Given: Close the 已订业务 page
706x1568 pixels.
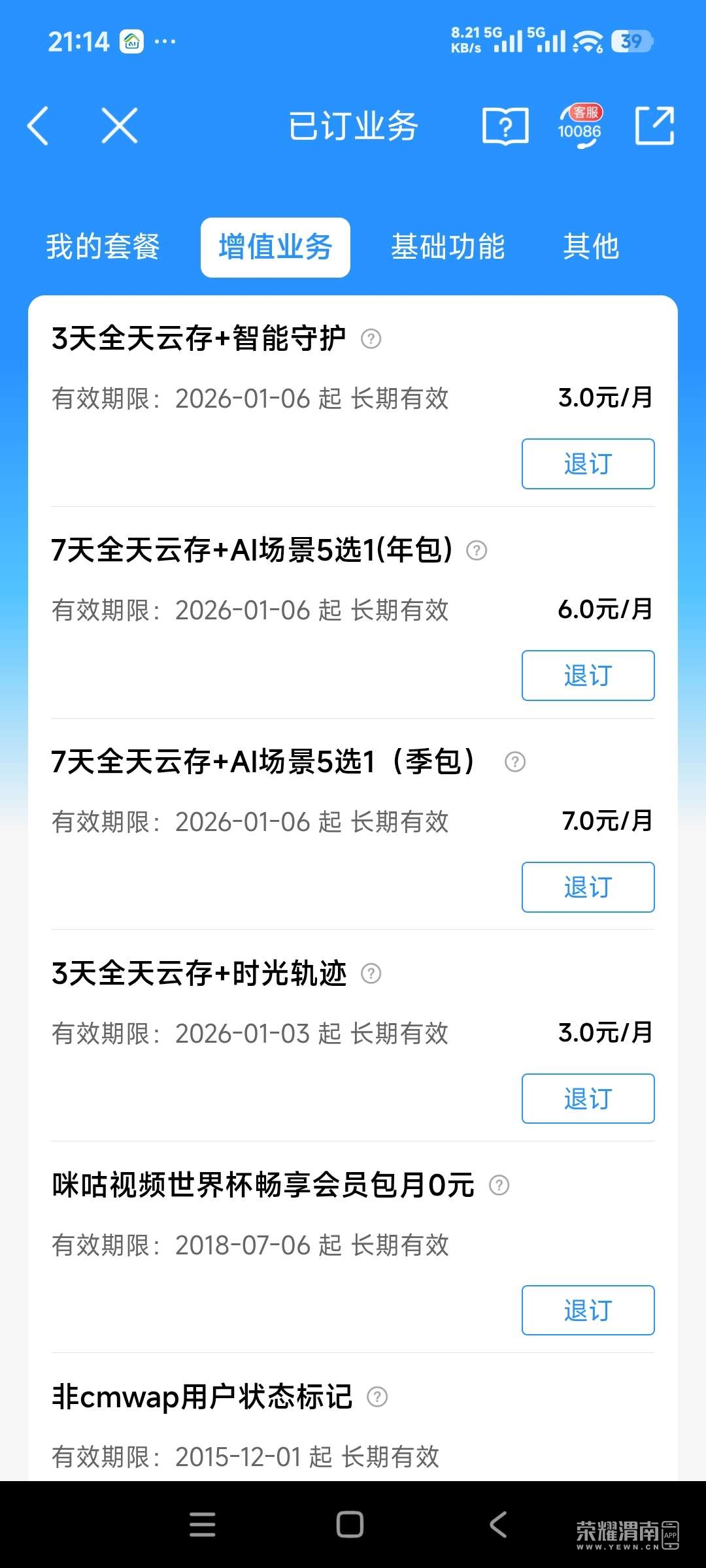Looking at the screenshot, I should click(120, 125).
